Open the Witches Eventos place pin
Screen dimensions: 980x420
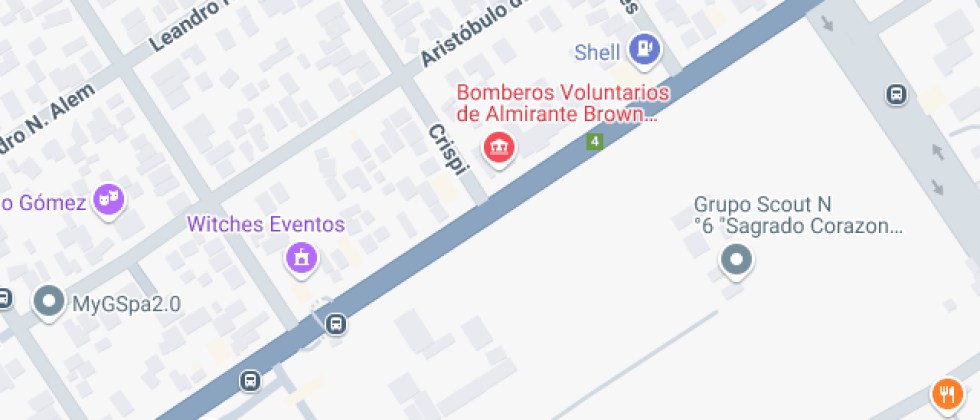coord(302,258)
